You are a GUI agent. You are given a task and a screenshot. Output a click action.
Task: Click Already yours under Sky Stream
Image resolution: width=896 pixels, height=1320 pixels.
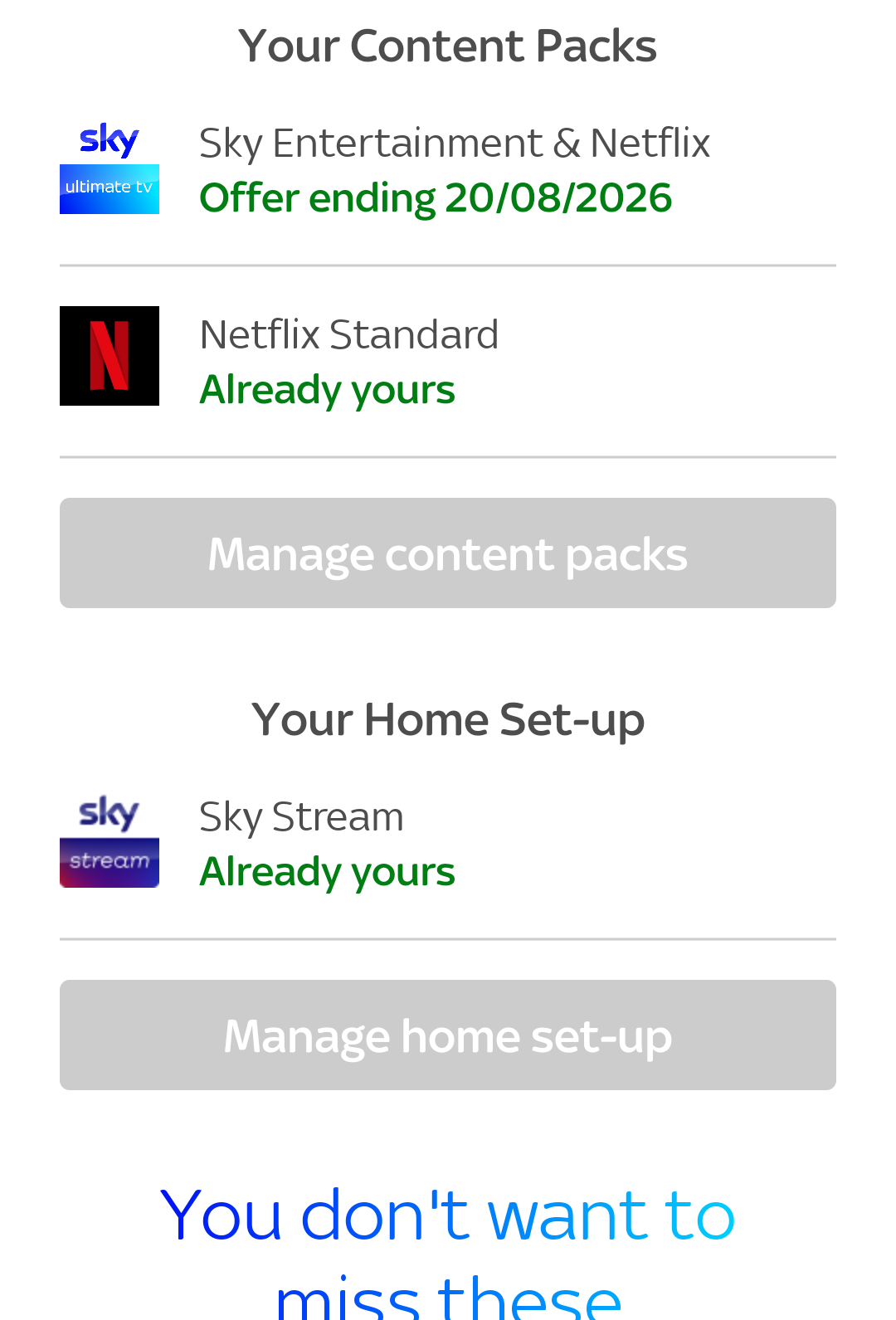(327, 871)
